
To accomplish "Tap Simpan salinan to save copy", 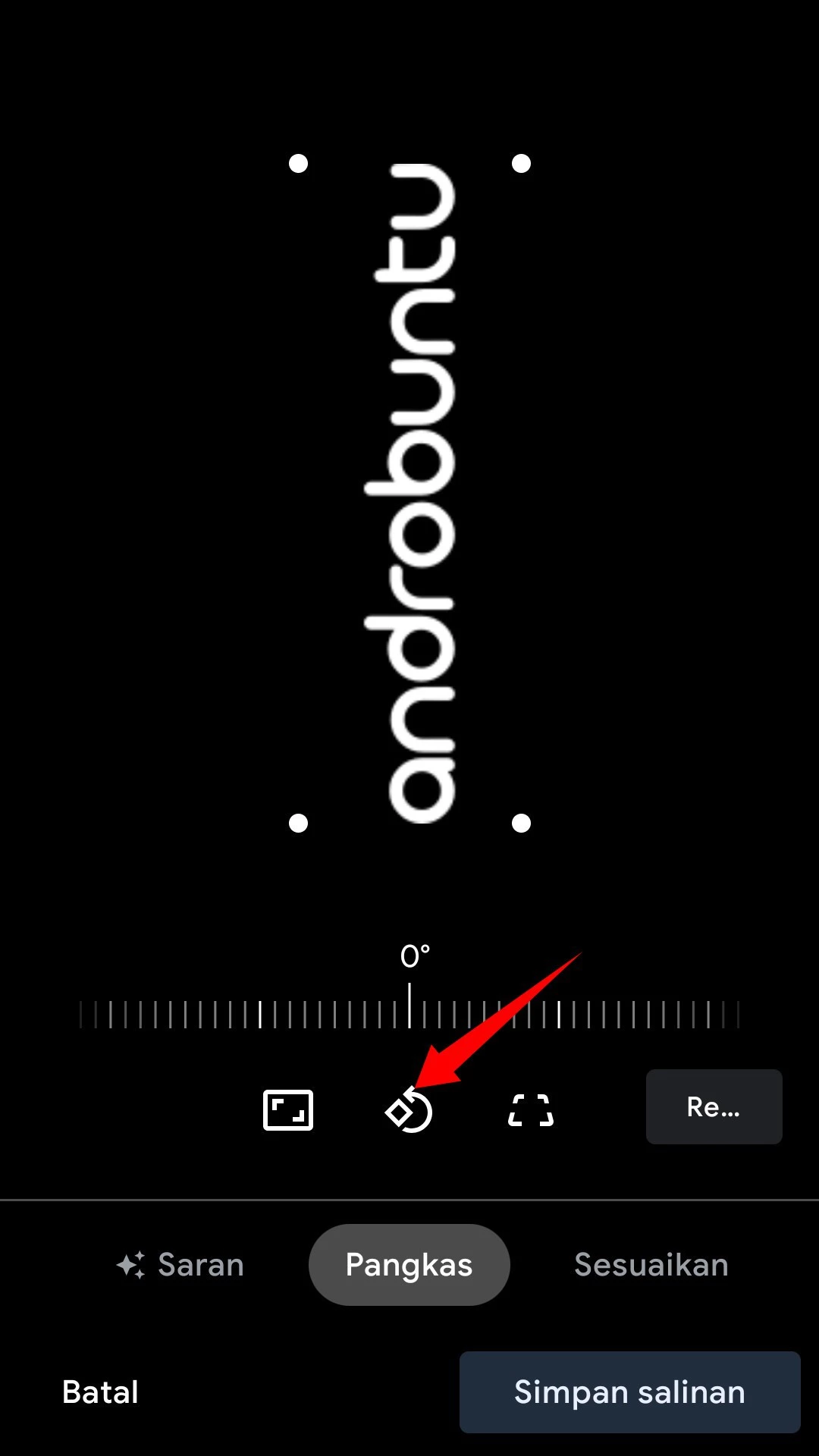I will [x=629, y=1392].
